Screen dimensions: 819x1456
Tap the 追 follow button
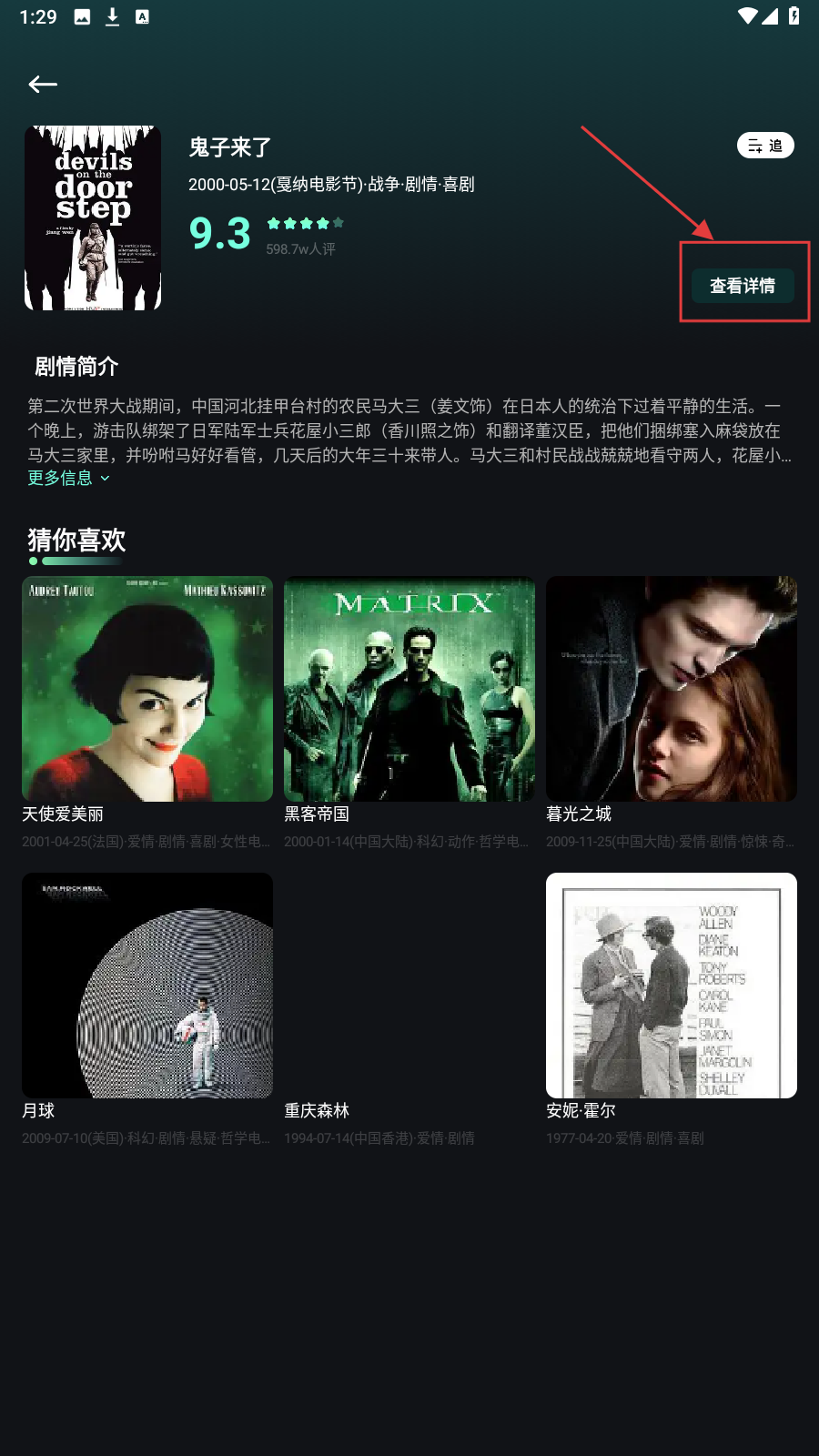click(765, 146)
